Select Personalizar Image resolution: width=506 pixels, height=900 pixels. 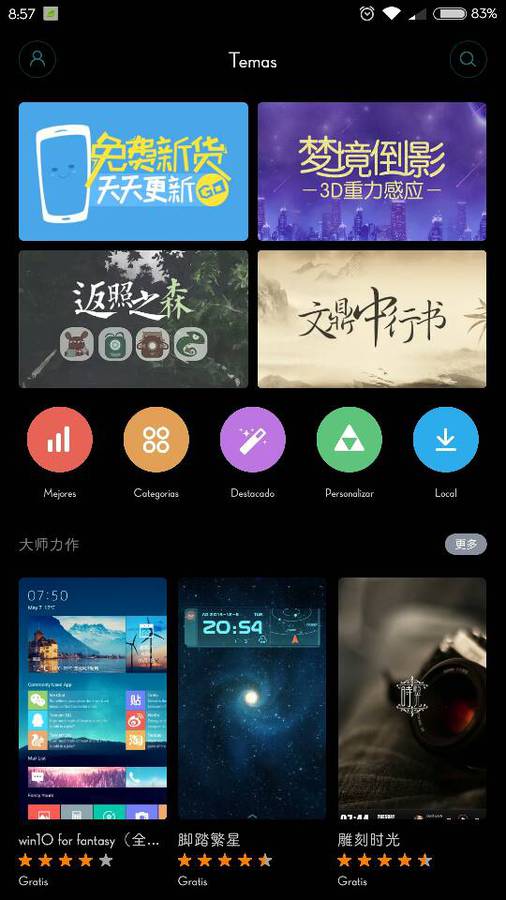click(349, 440)
